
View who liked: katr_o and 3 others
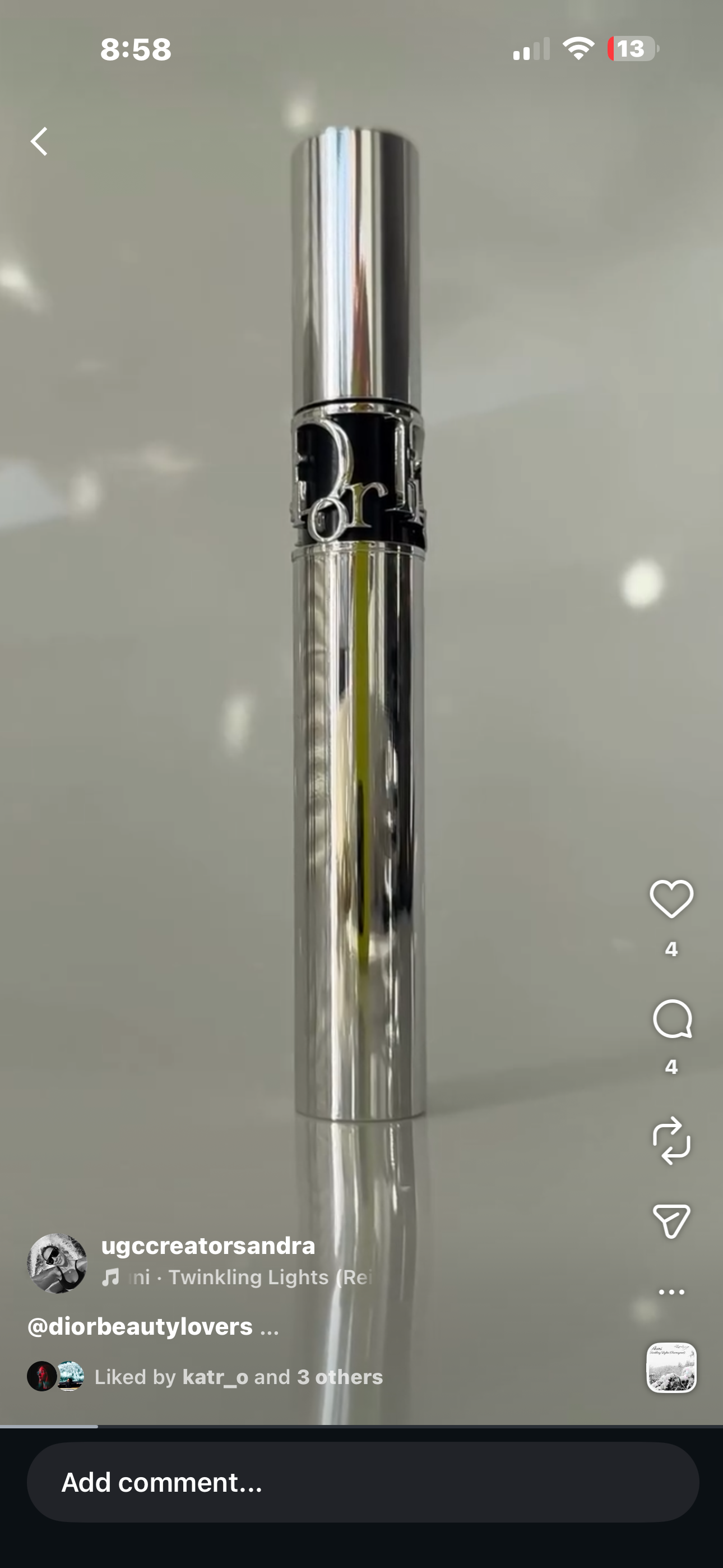(x=239, y=1377)
